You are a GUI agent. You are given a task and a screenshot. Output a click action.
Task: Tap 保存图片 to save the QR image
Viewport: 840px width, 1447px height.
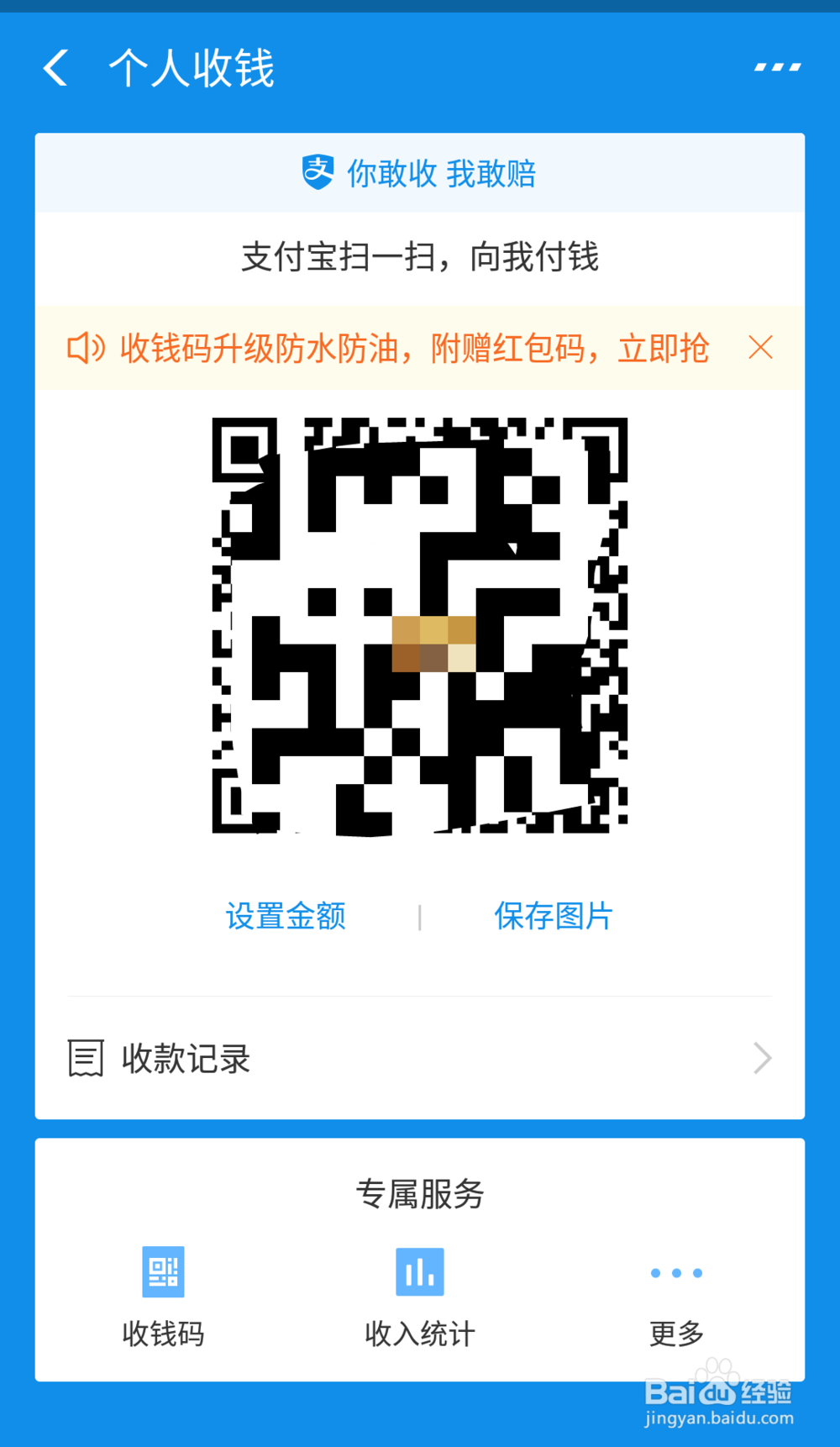point(554,917)
